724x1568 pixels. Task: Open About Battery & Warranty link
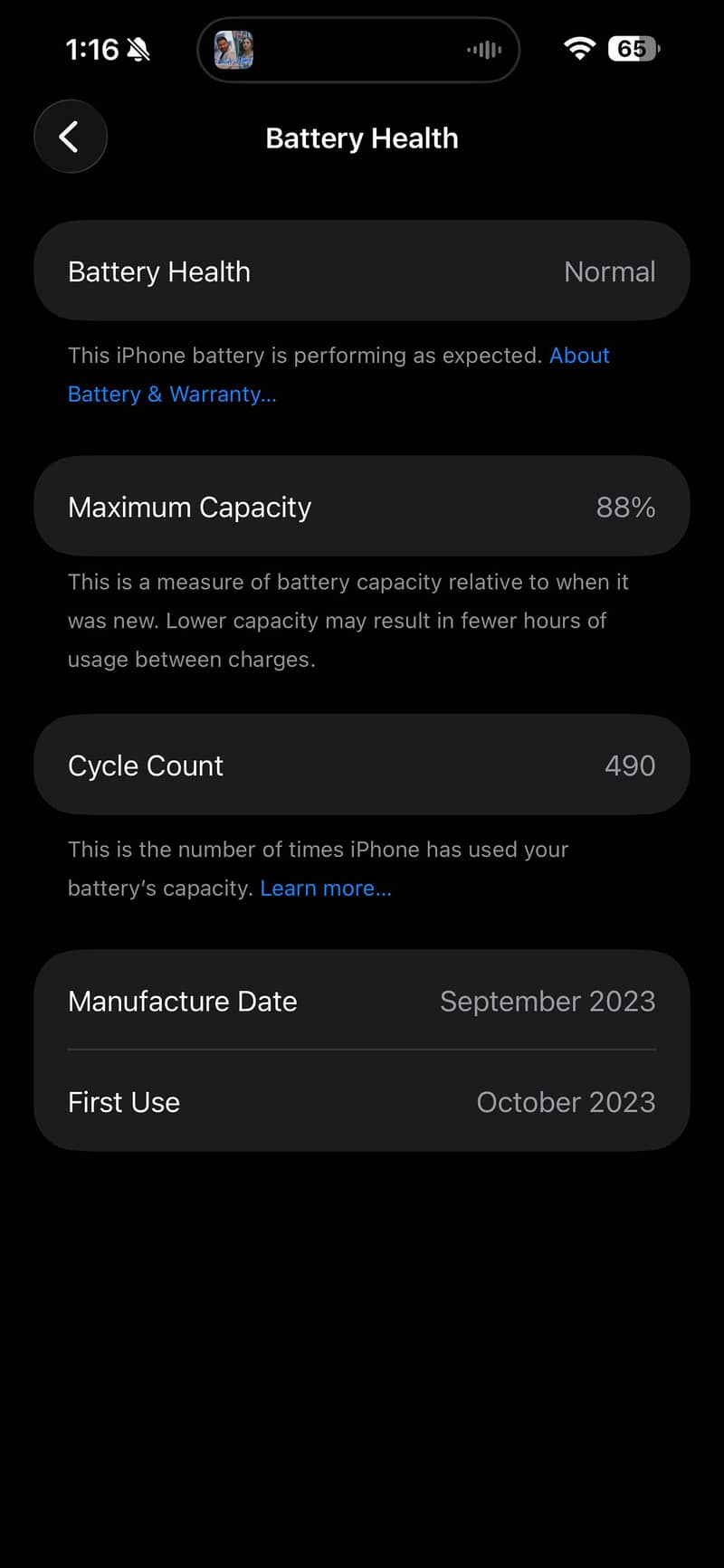pyautogui.click(x=172, y=394)
